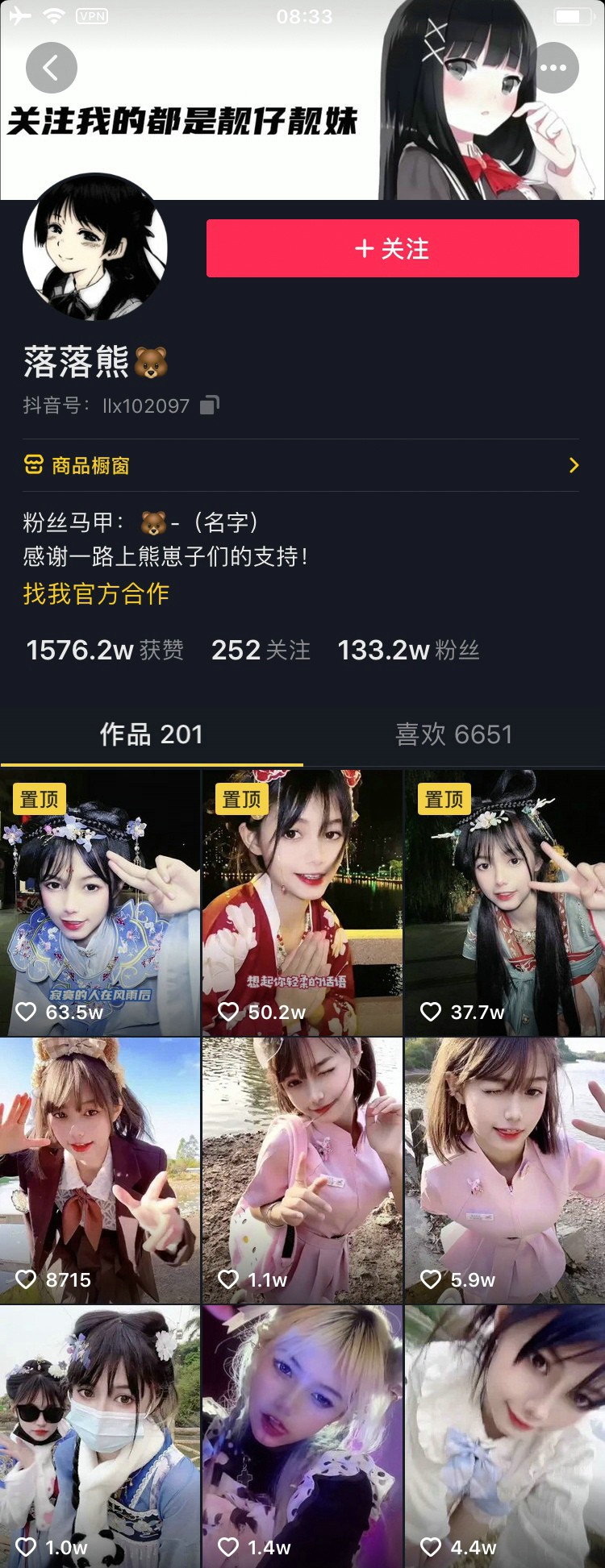Open the pinned video with 37.7w likes
This screenshot has height=1568, width=605.
[x=505, y=903]
